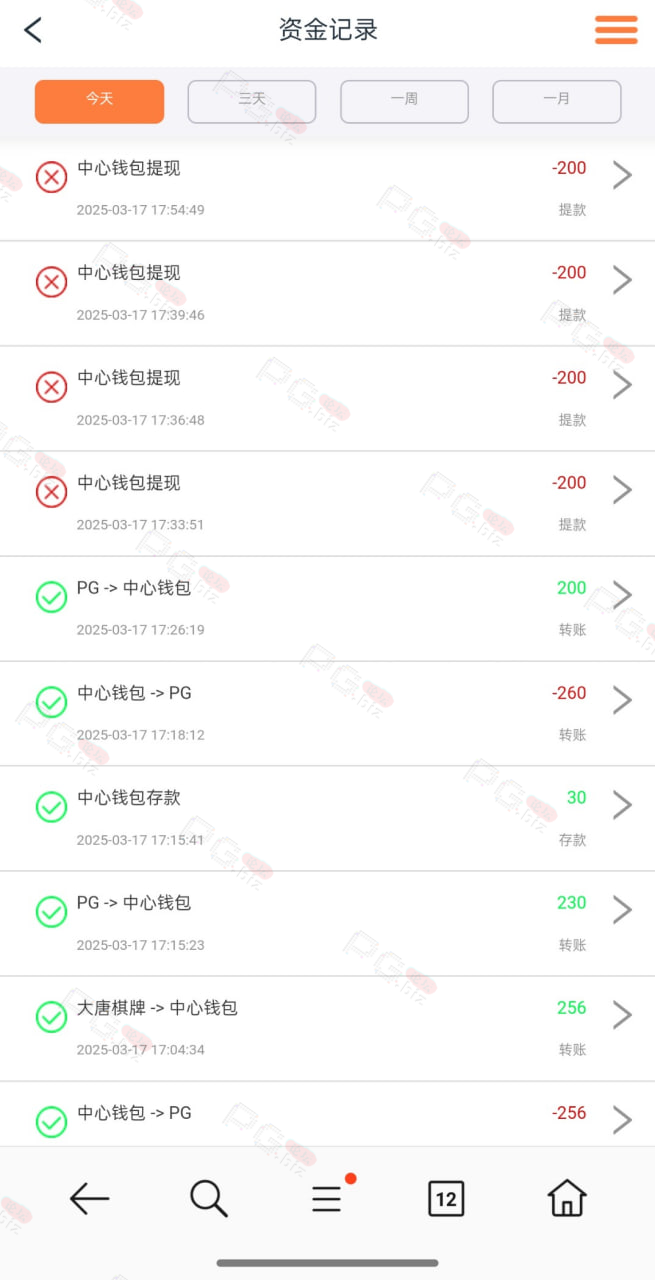655x1280 pixels.
Task: Open the orange hamburger menu
Action: pyautogui.click(x=616, y=30)
